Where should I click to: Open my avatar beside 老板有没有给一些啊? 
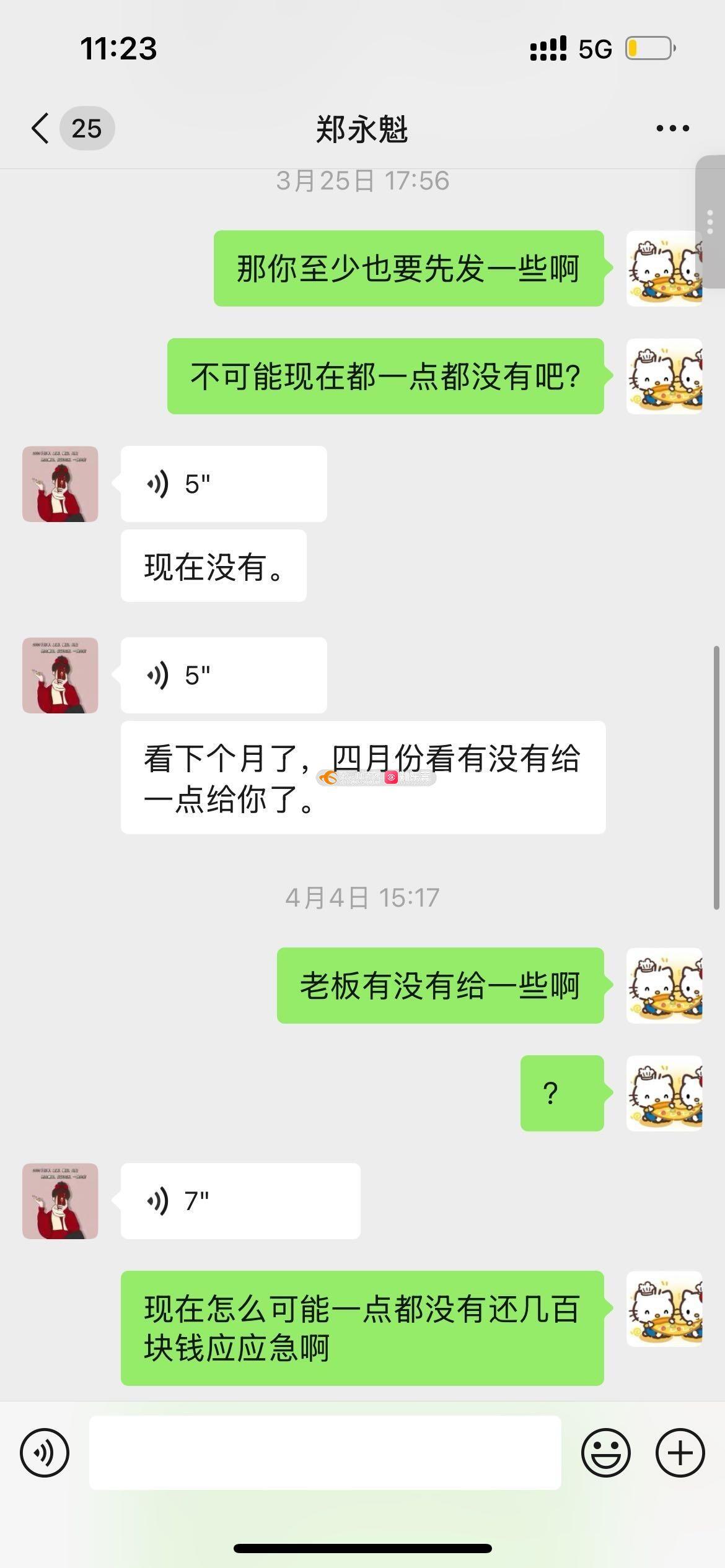(x=664, y=985)
